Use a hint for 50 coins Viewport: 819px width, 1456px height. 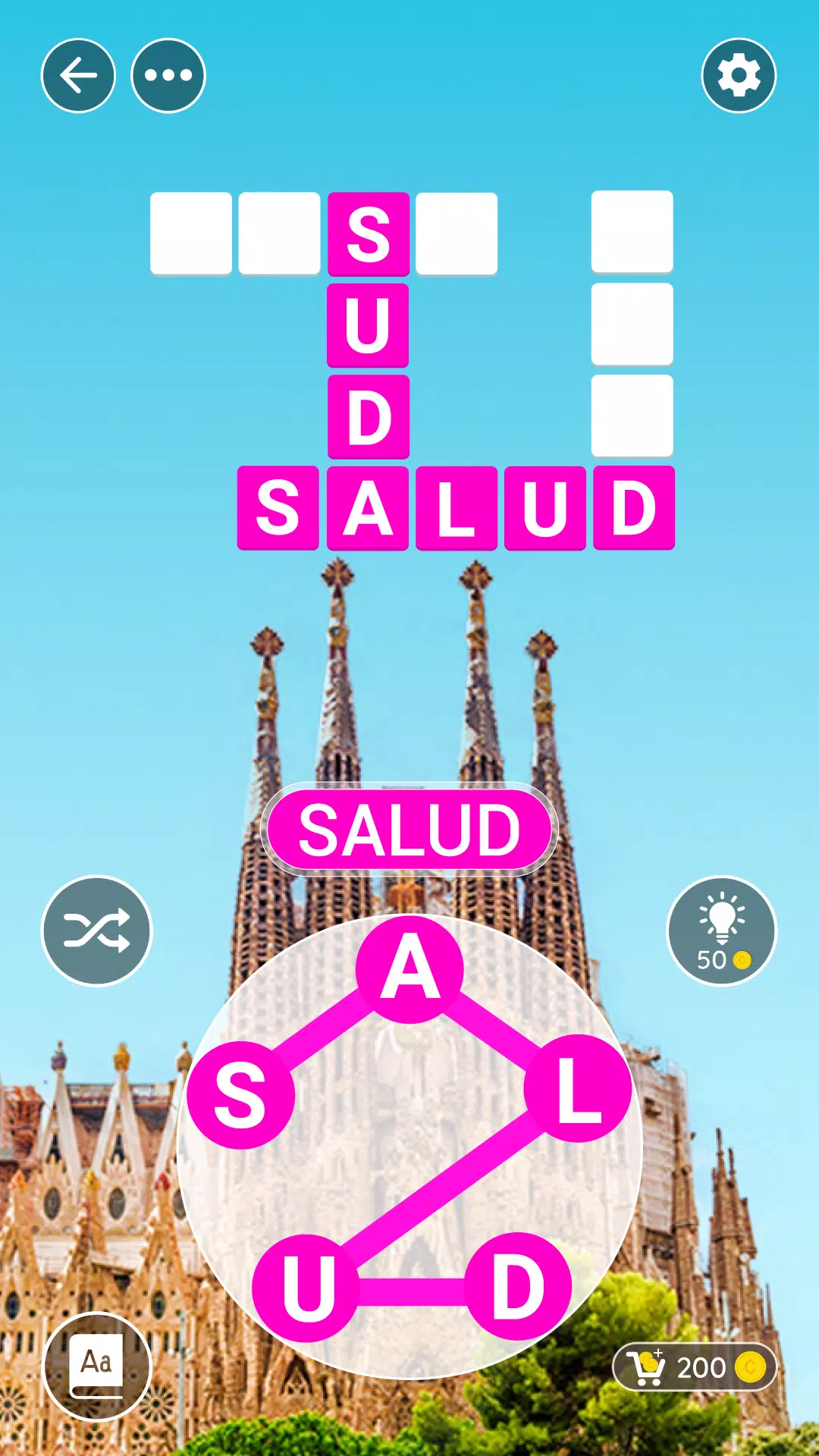722,930
